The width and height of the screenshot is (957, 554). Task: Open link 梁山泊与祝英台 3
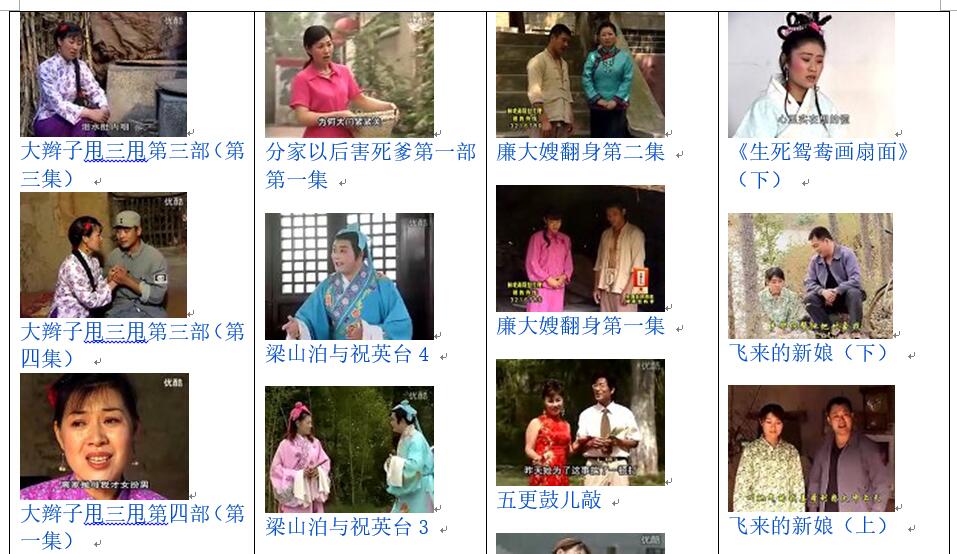[347, 527]
